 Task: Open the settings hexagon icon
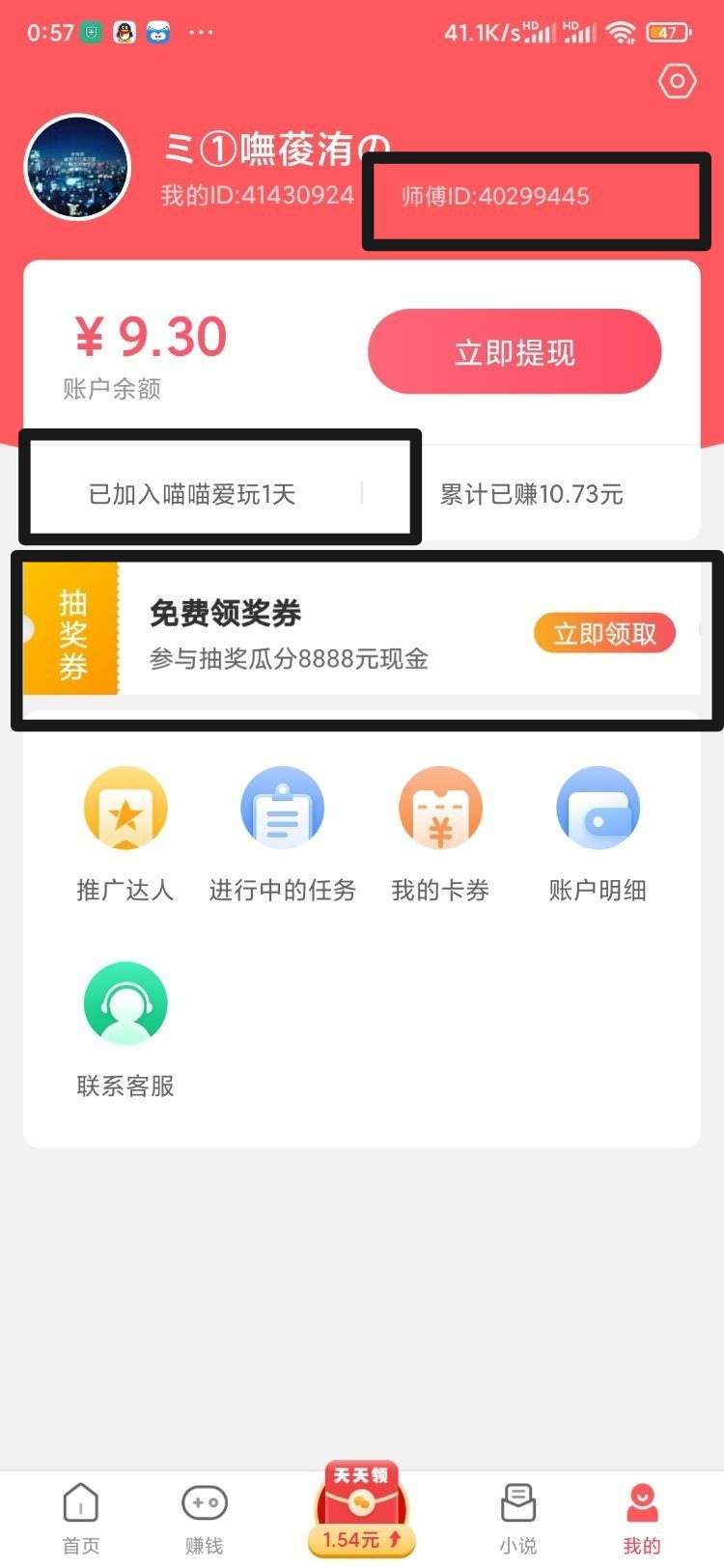[677, 82]
